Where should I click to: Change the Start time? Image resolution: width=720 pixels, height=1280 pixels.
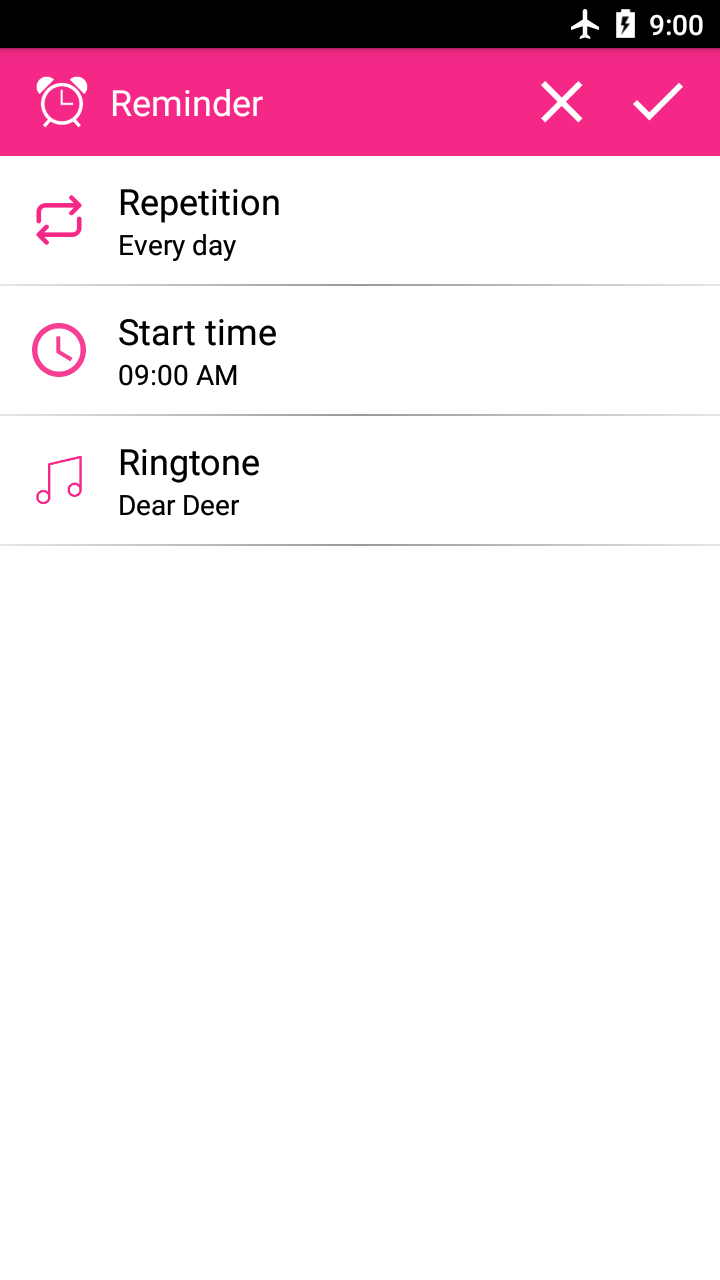pos(360,351)
